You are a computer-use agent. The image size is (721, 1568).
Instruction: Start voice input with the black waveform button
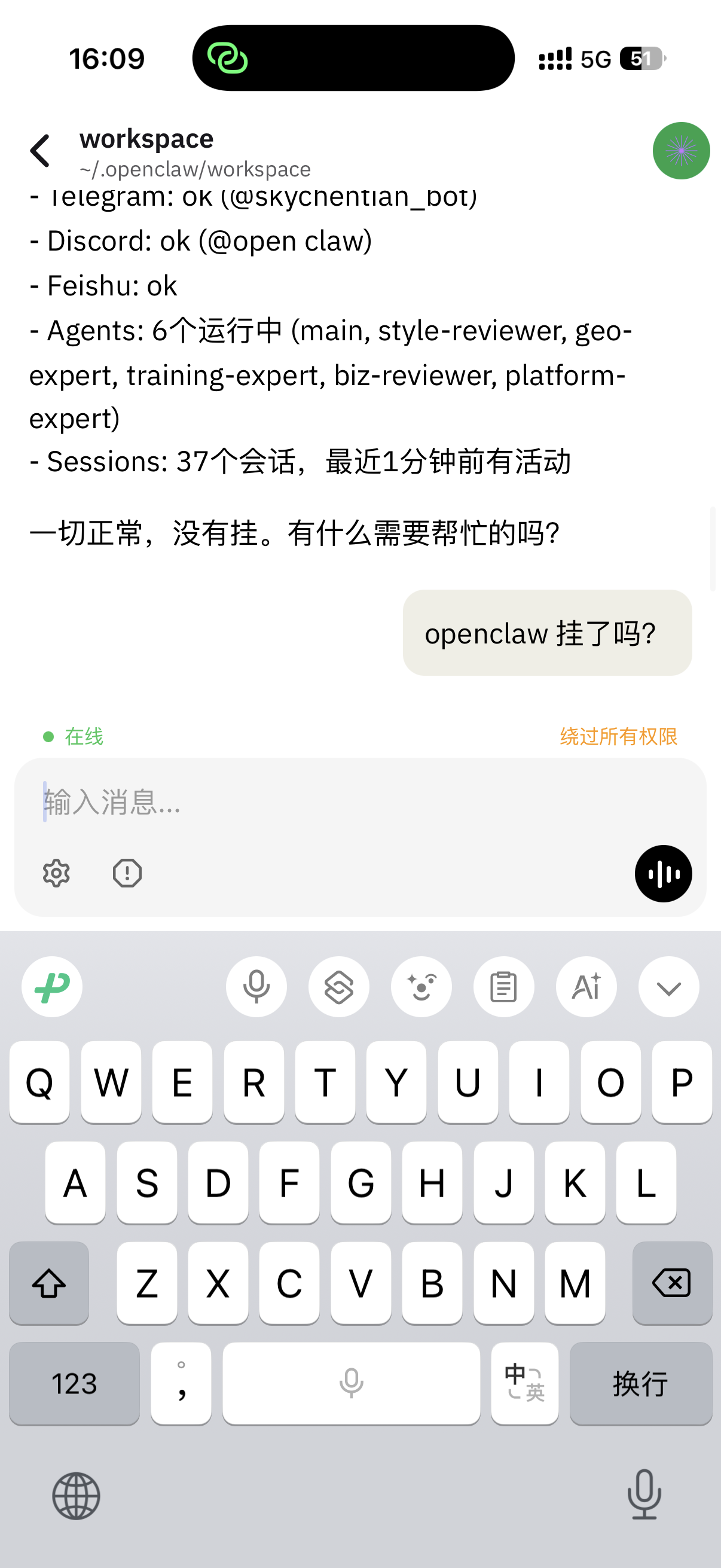coord(662,874)
